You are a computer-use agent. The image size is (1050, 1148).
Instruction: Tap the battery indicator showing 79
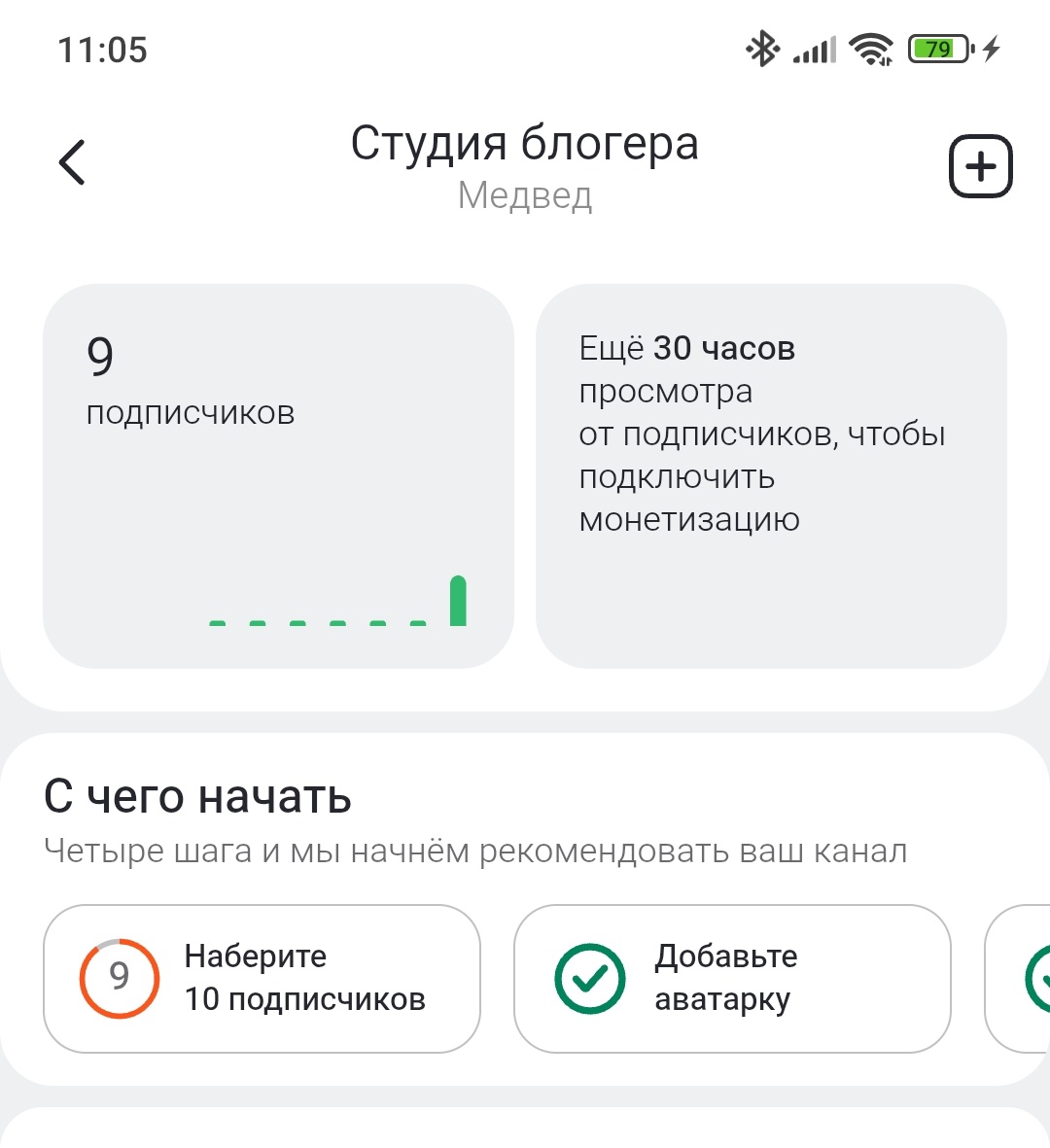click(936, 48)
